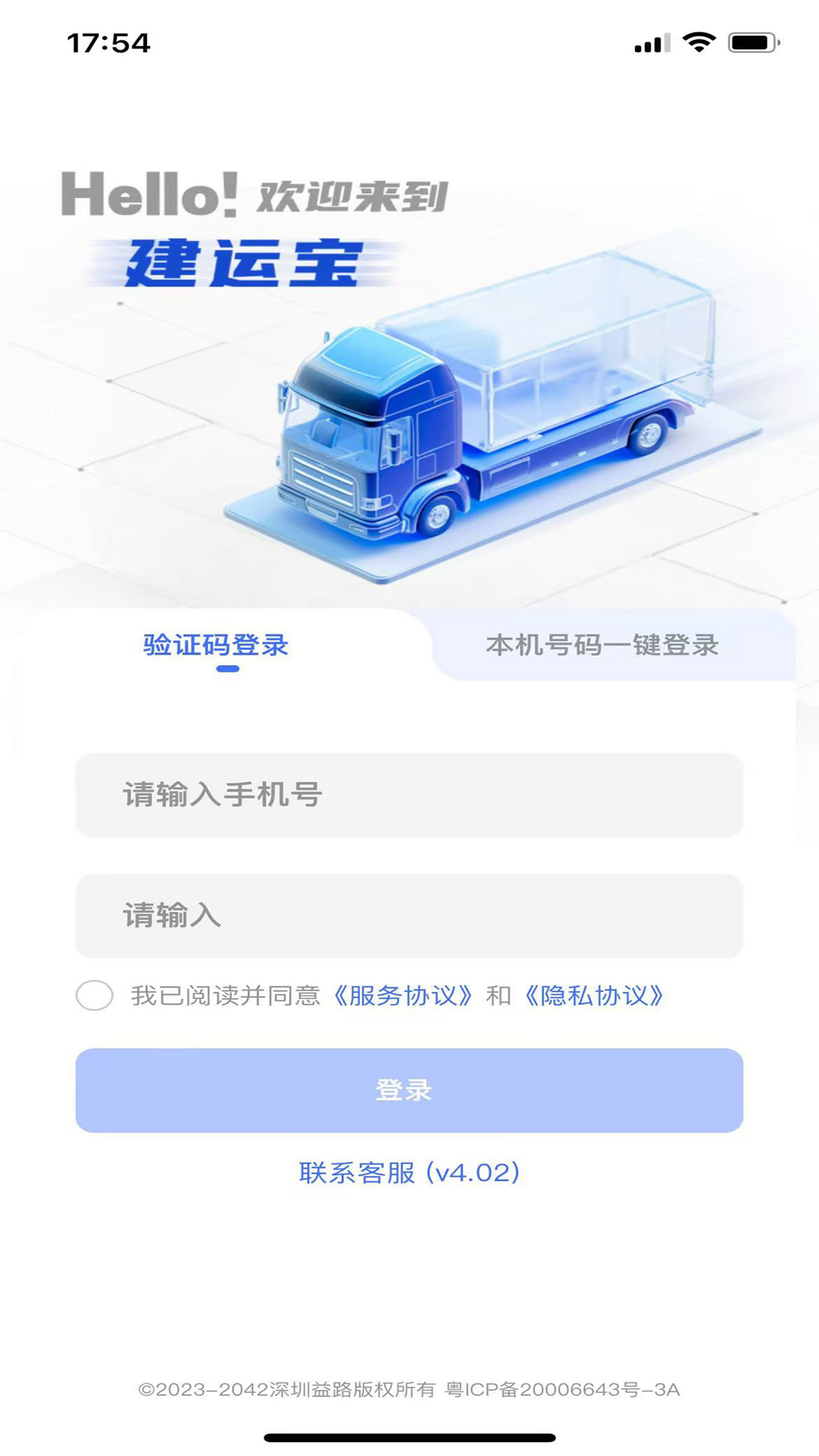Open the 《服务协议》 link

pyautogui.click(x=403, y=995)
